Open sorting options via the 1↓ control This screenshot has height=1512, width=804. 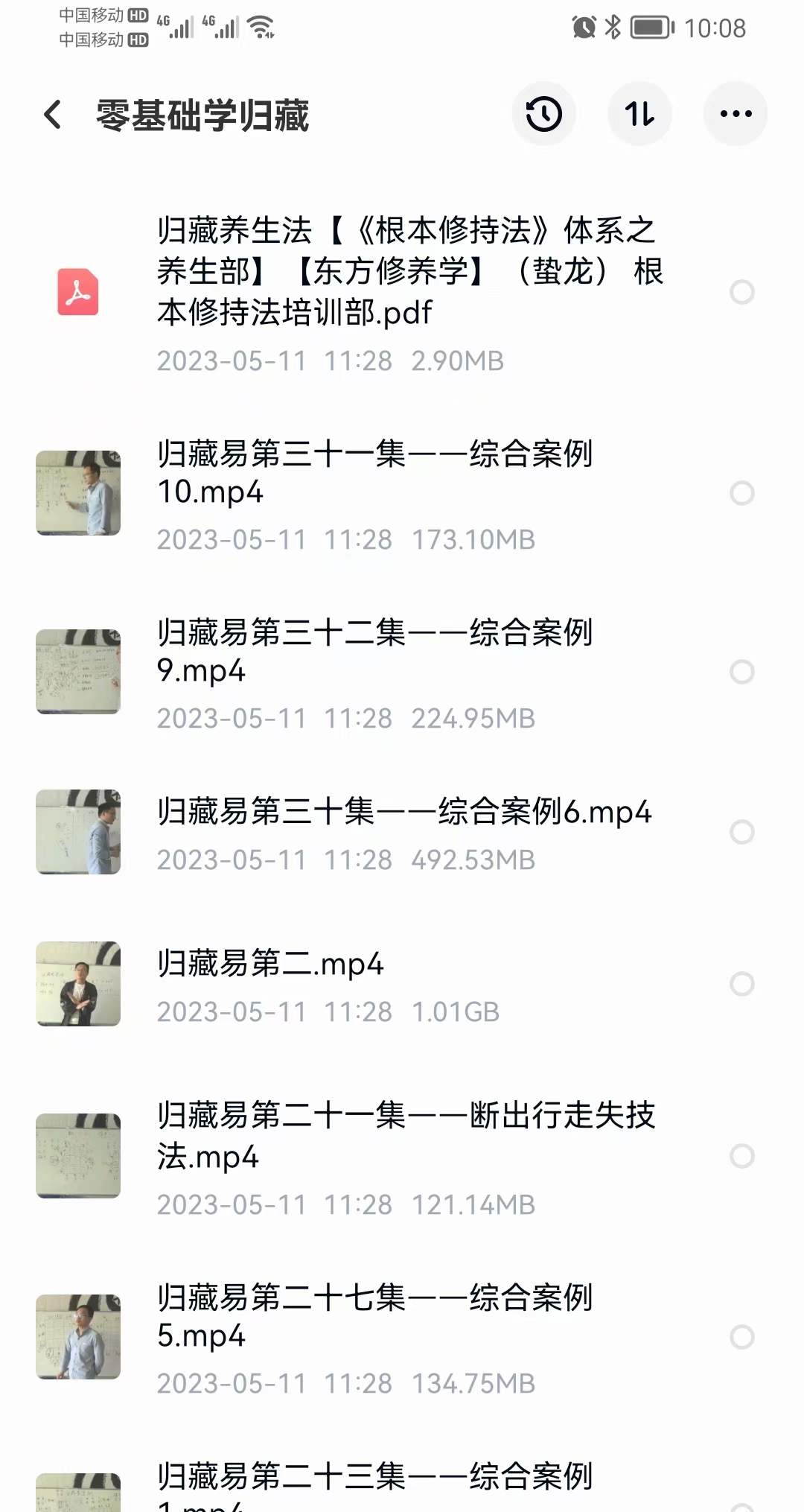click(x=640, y=113)
